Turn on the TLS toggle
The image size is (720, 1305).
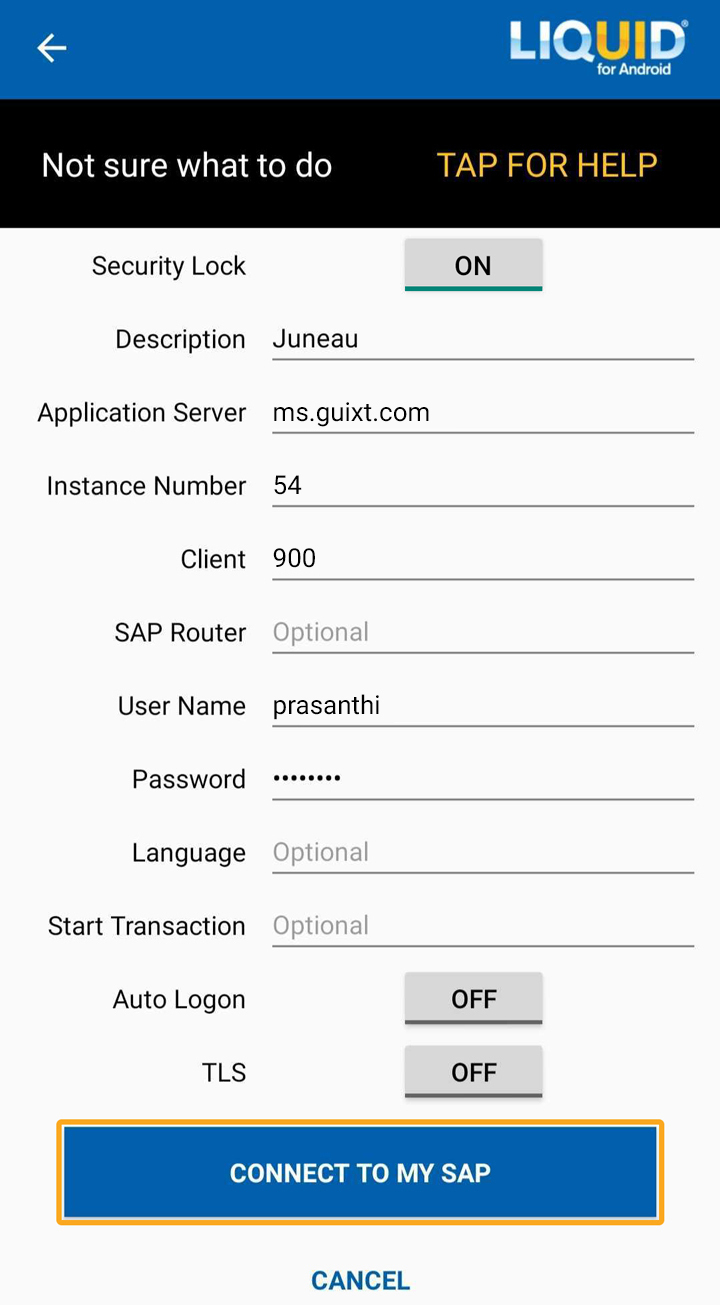473,1072
